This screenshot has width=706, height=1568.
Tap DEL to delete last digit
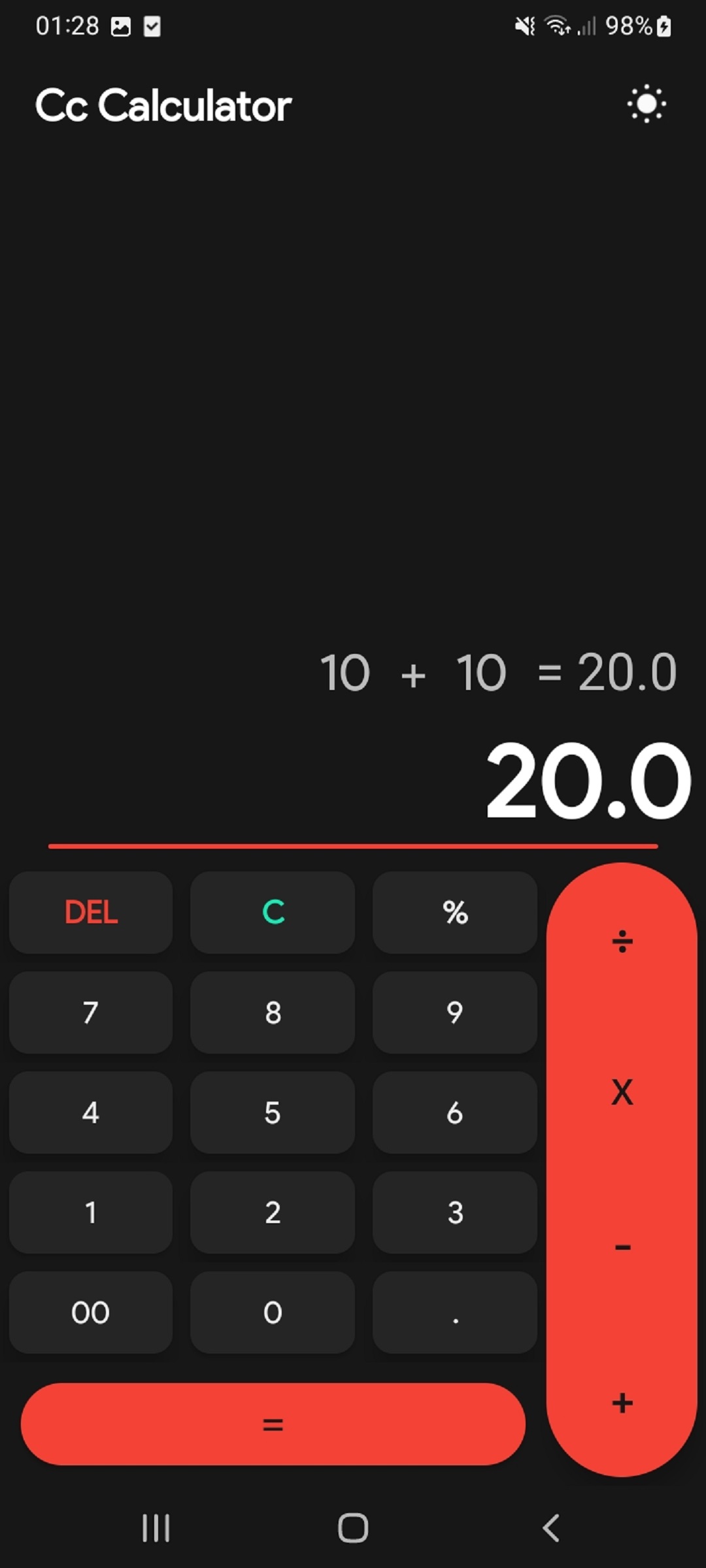(91, 912)
